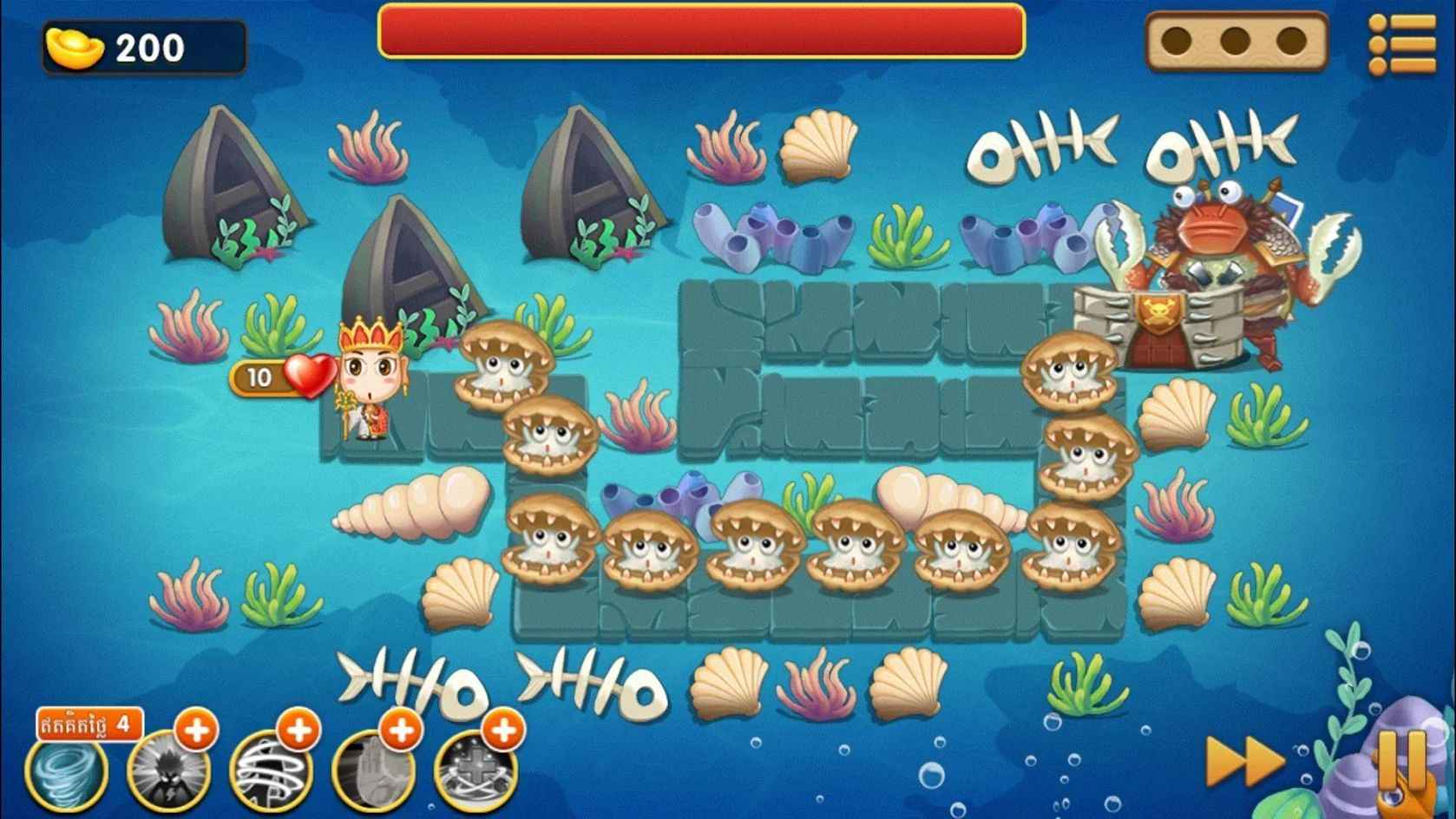
Task: Speed up with the fast-forward button
Action: 1244,762
